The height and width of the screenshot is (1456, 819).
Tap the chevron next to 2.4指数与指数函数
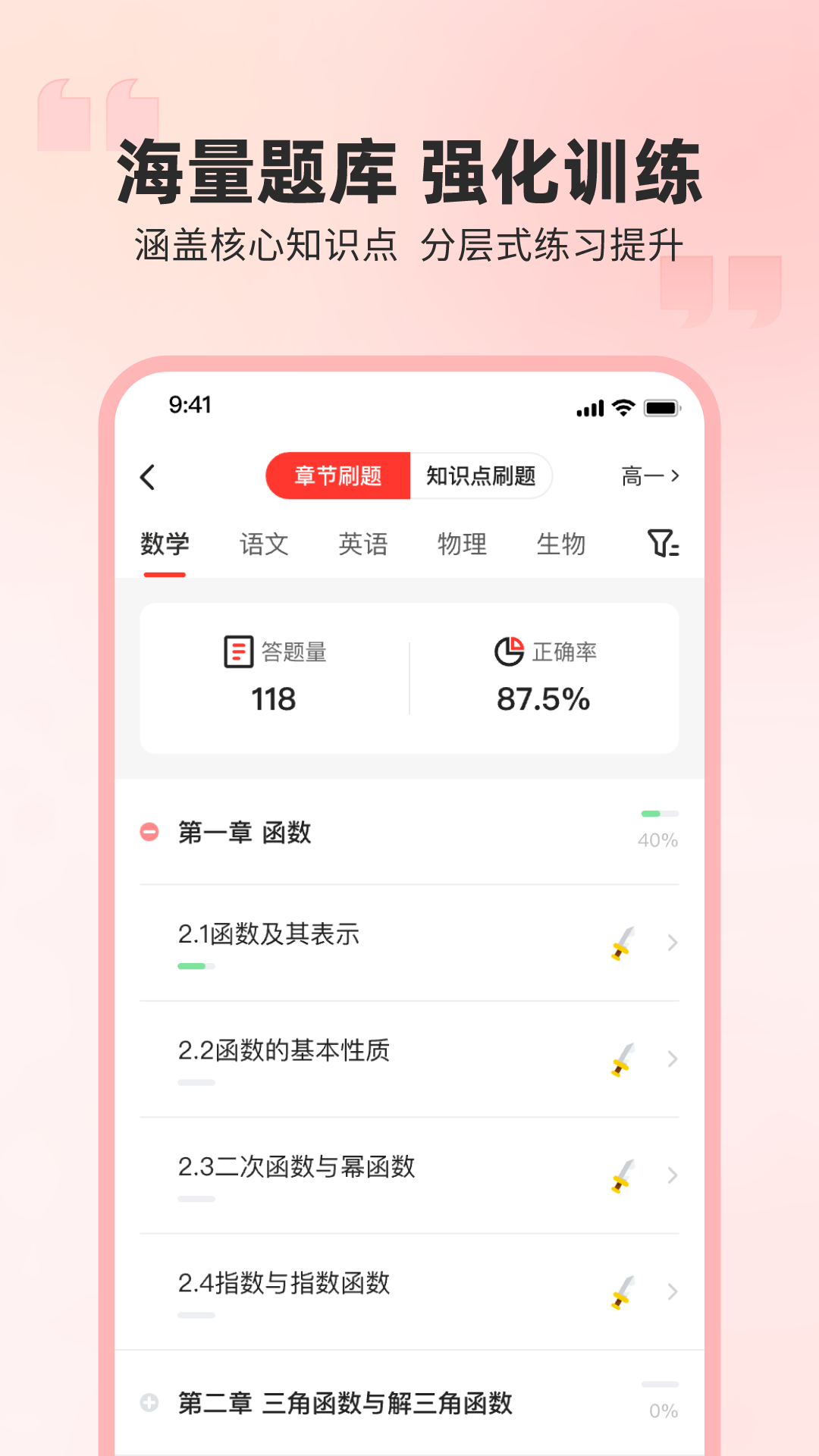(671, 1291)
